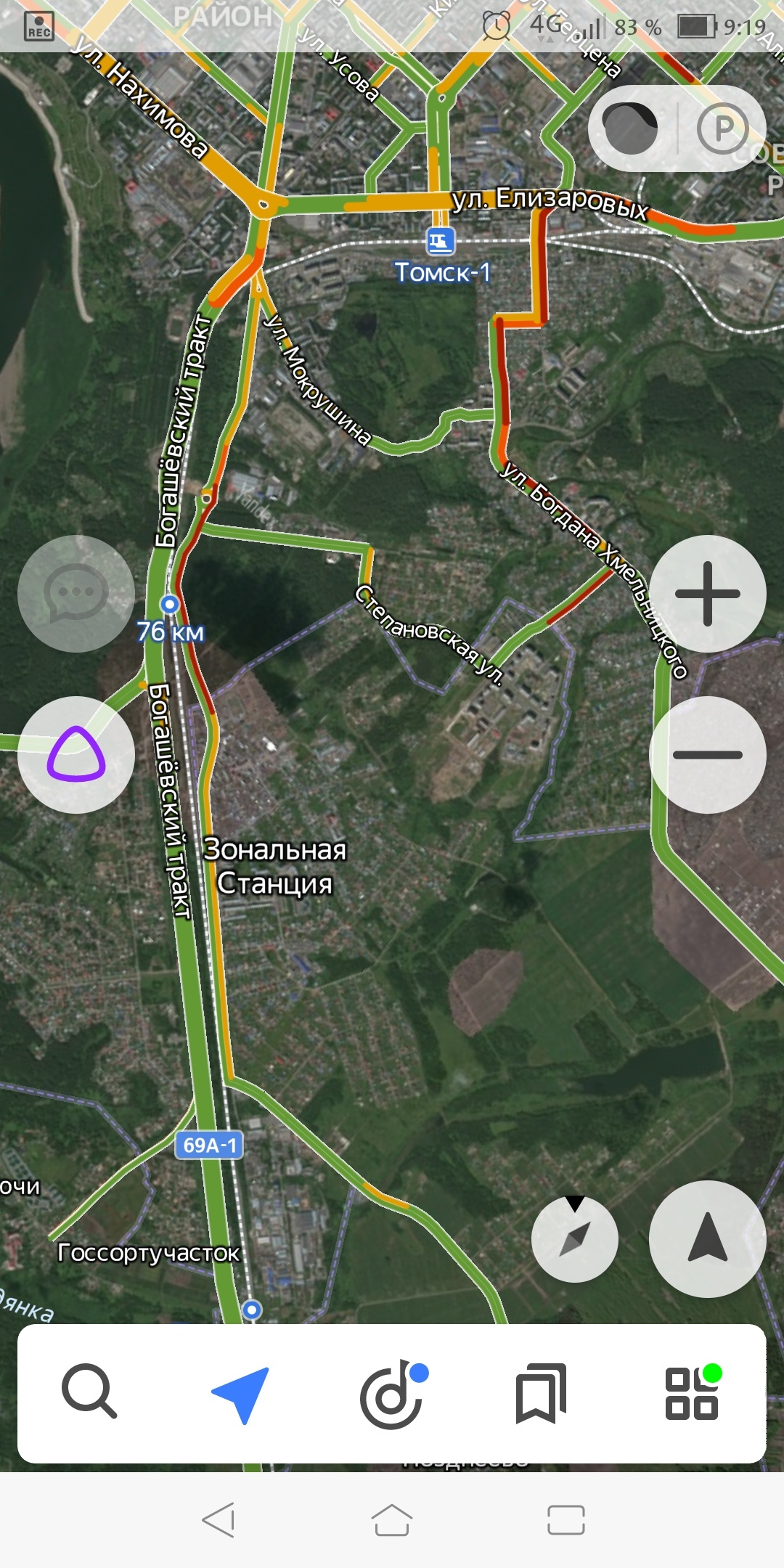
Task: Open the road events chat bubble
Action: 76,594
